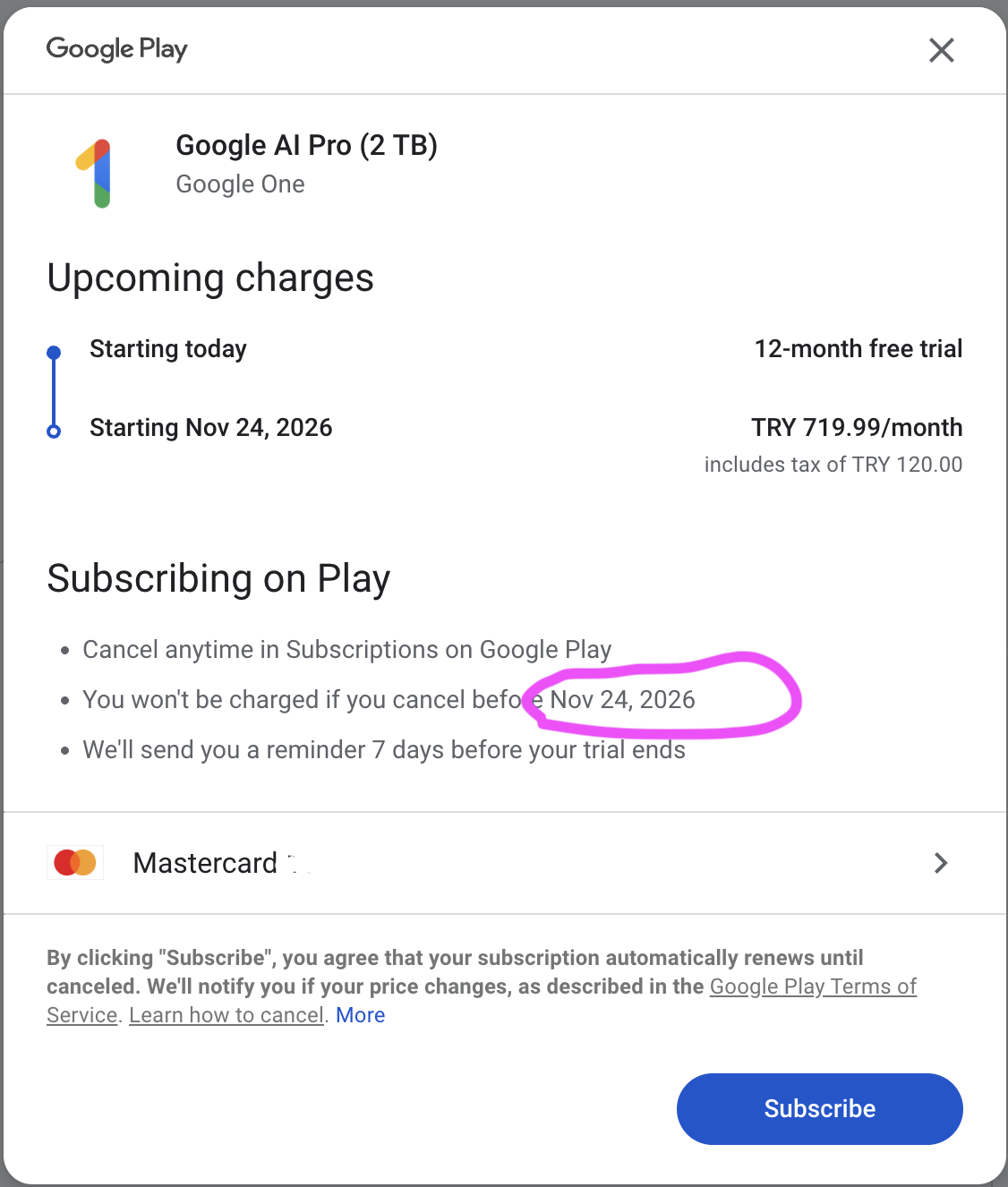The image size is (1008, 1187).
Task: Confirm with the Subscribe button
Action: point(819,1108)
